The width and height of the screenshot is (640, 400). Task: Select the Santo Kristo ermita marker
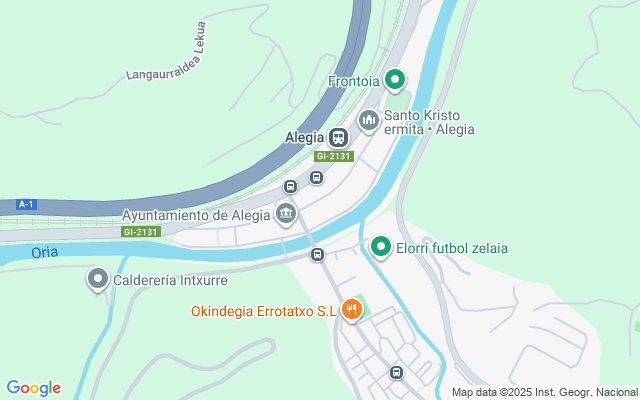[x=369, y=121]
